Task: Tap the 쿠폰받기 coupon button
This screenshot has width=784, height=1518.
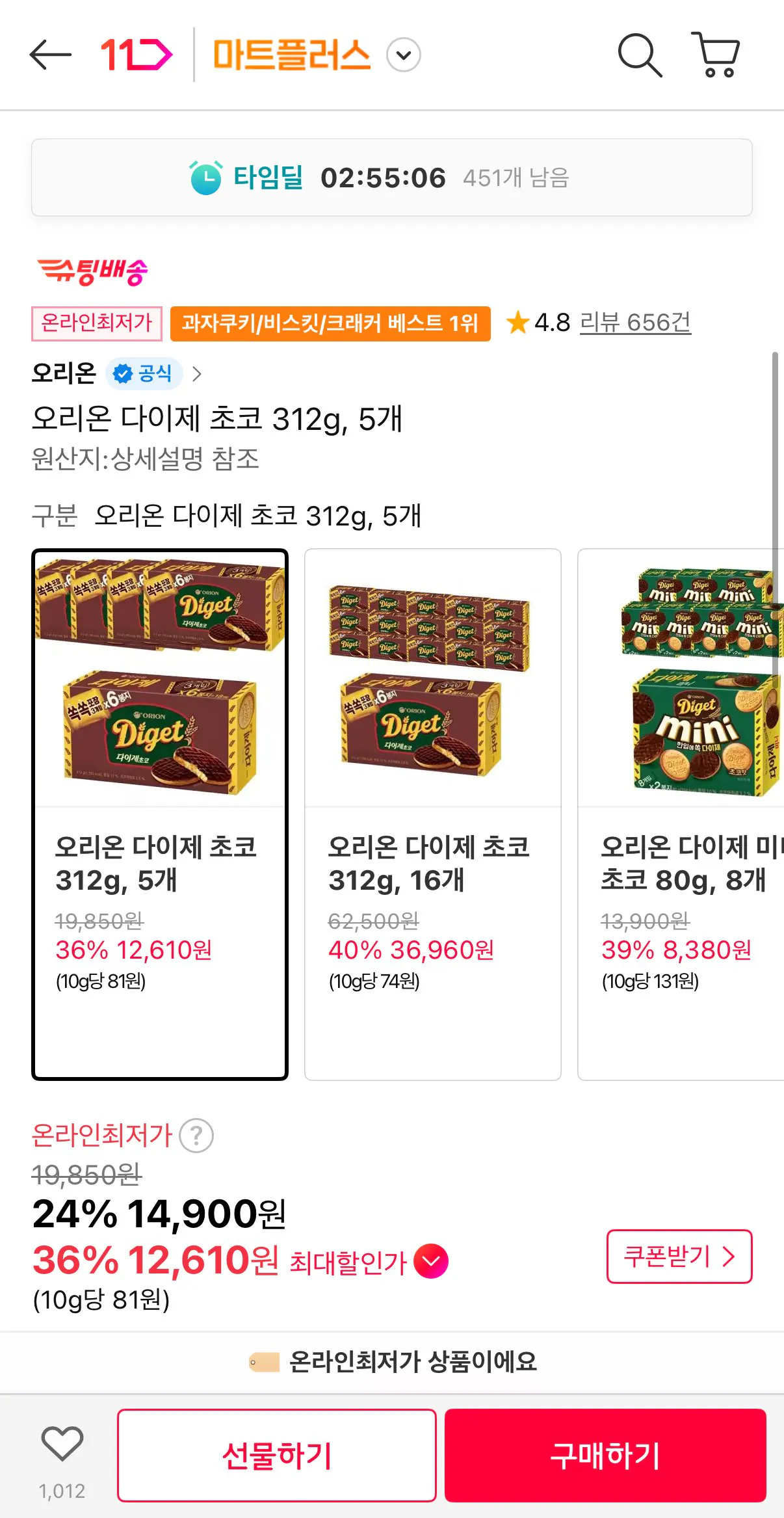Action: 679,1257
